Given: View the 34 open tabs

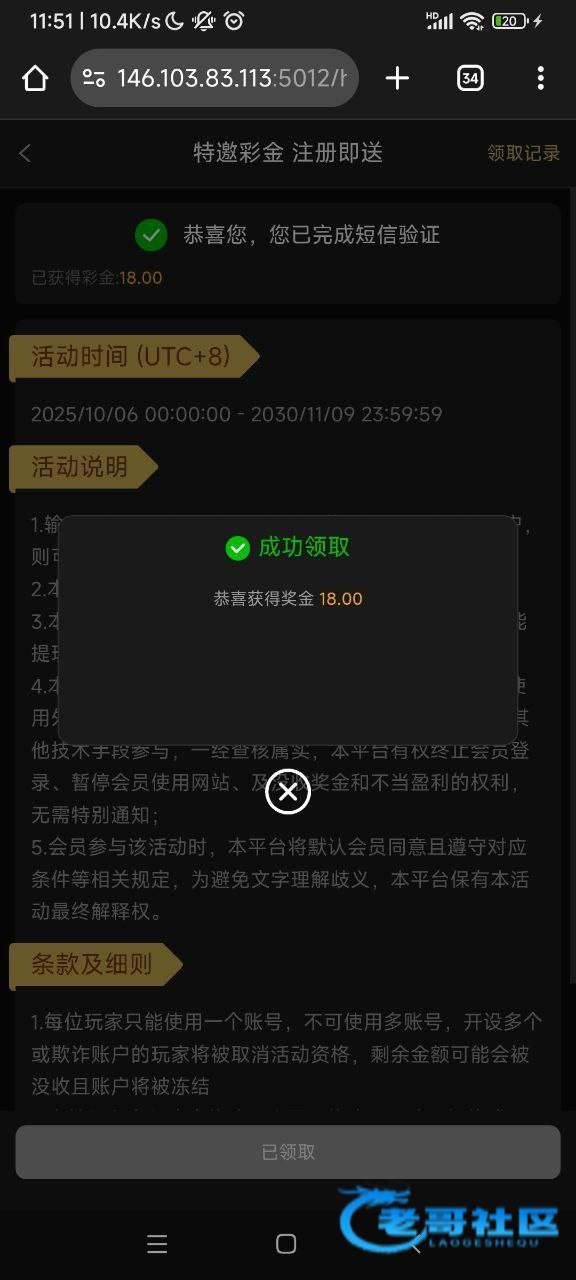Looking at the screenshot, I should pyautogui.click(x=470, y=78).
